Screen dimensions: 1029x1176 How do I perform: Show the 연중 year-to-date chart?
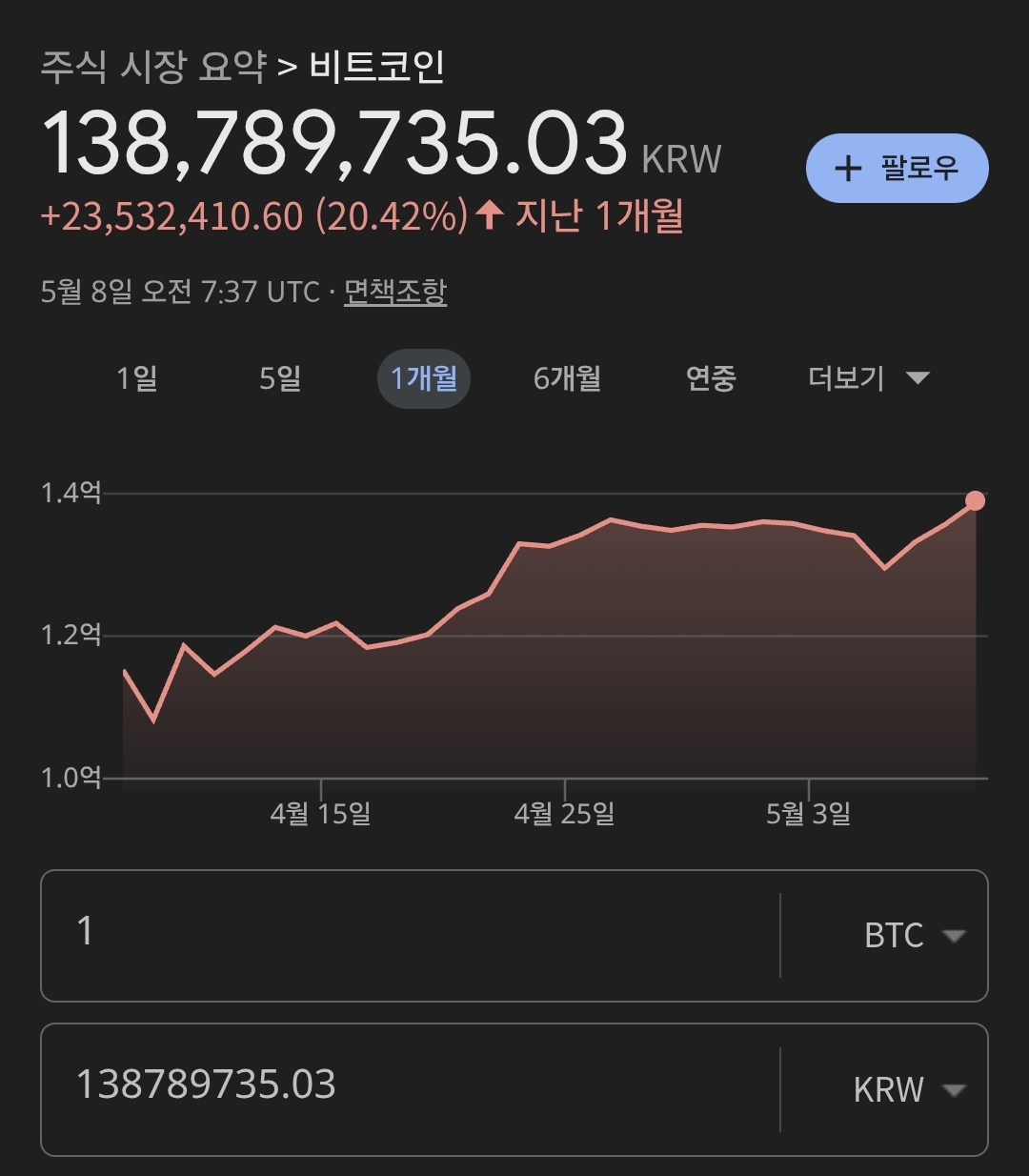[711, 378]
